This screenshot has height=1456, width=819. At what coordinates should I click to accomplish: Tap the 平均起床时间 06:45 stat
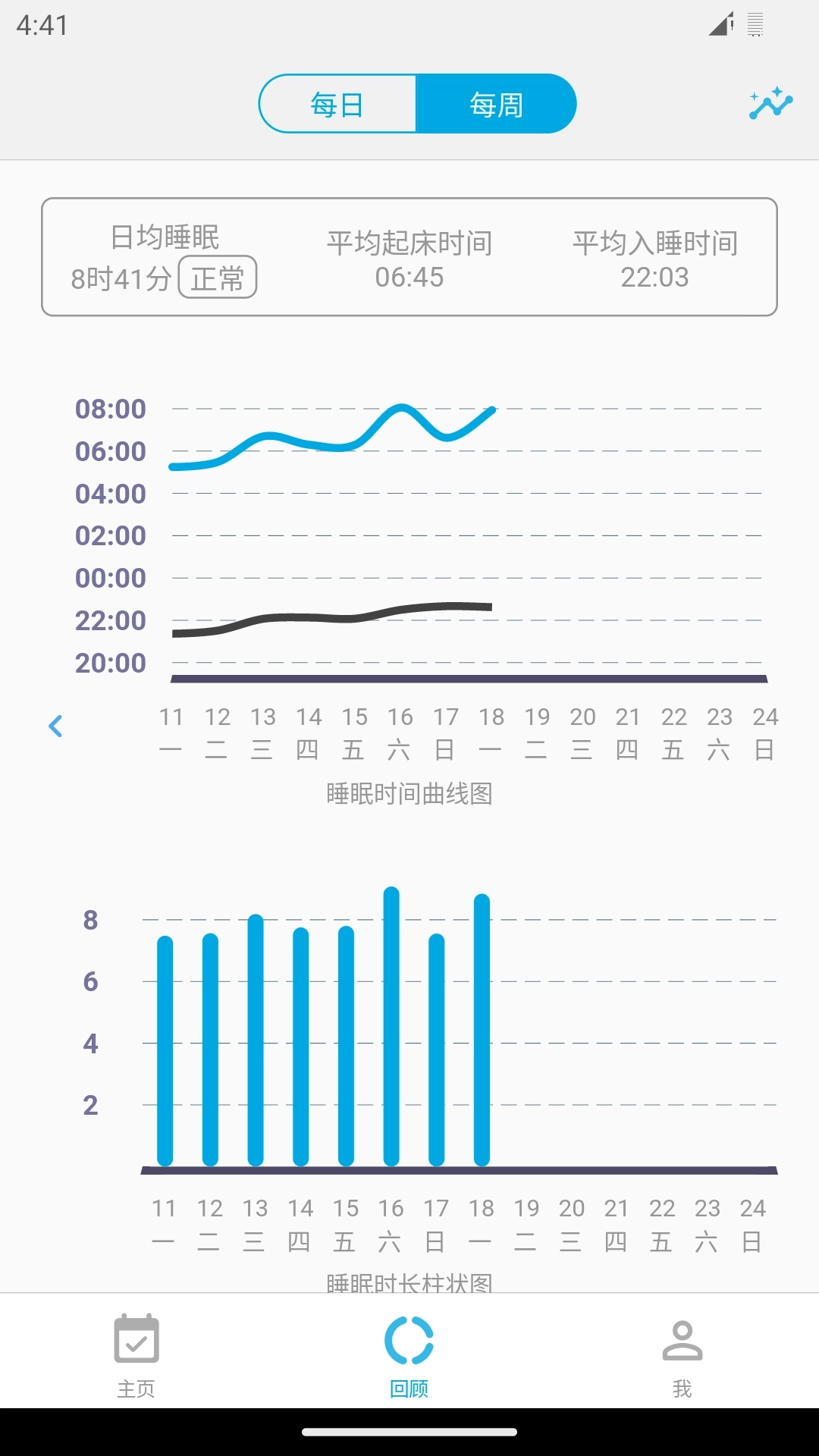coord(409,259)
